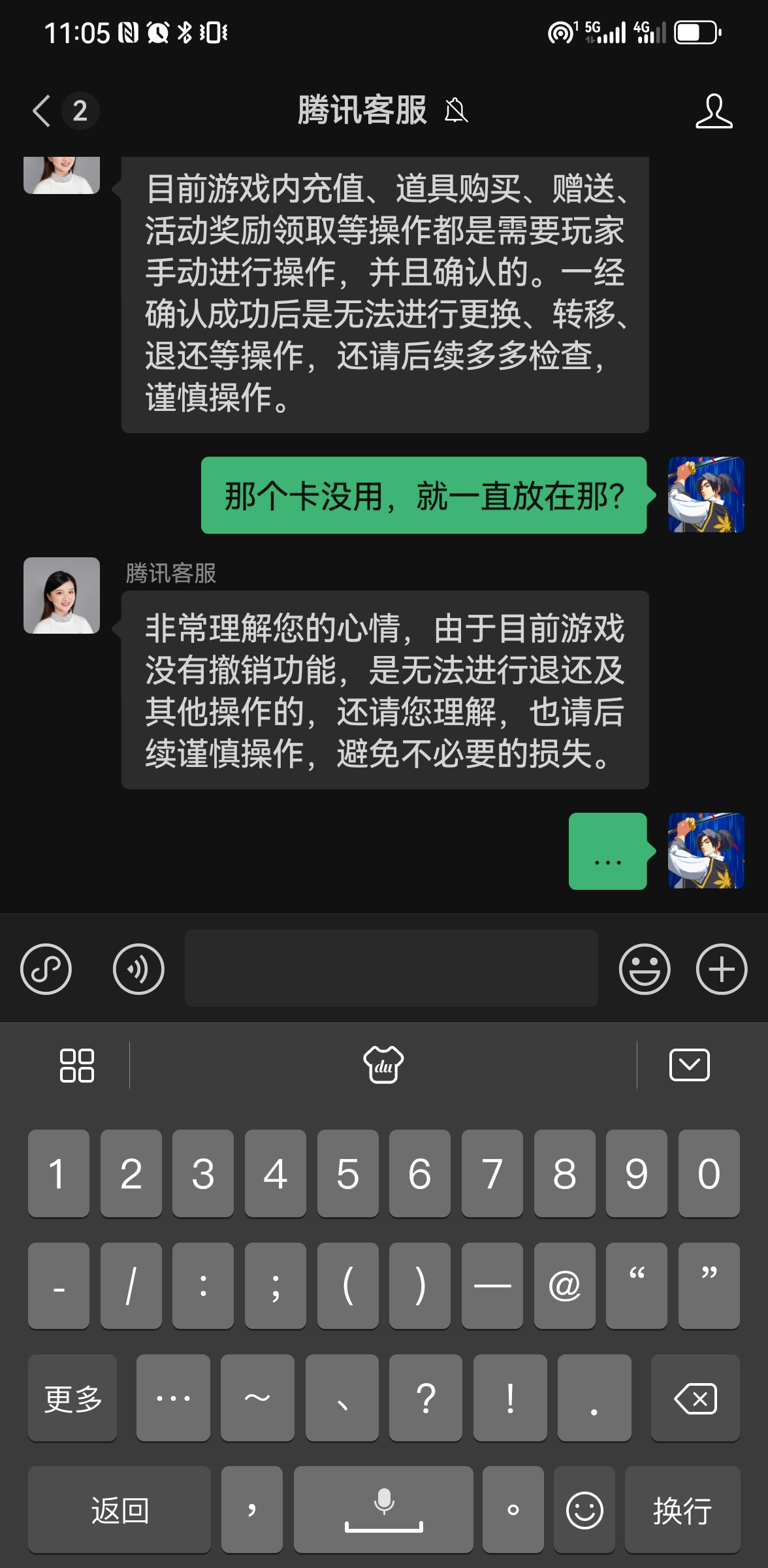Switch to voice message input
This screenshot has width=768, height=1568.
pyautogui.click(x=138, y=969)
